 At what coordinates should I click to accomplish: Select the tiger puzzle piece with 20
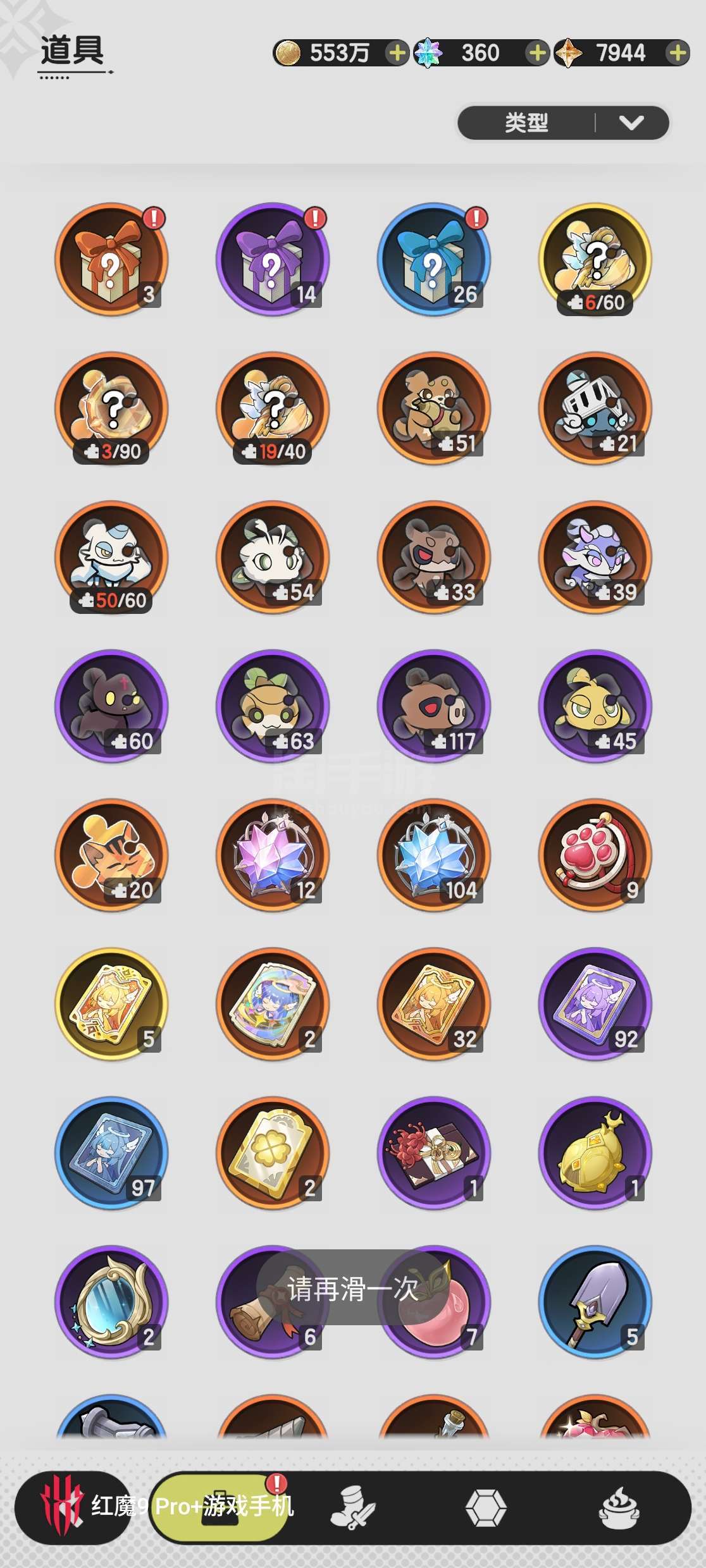coord(111,855)
